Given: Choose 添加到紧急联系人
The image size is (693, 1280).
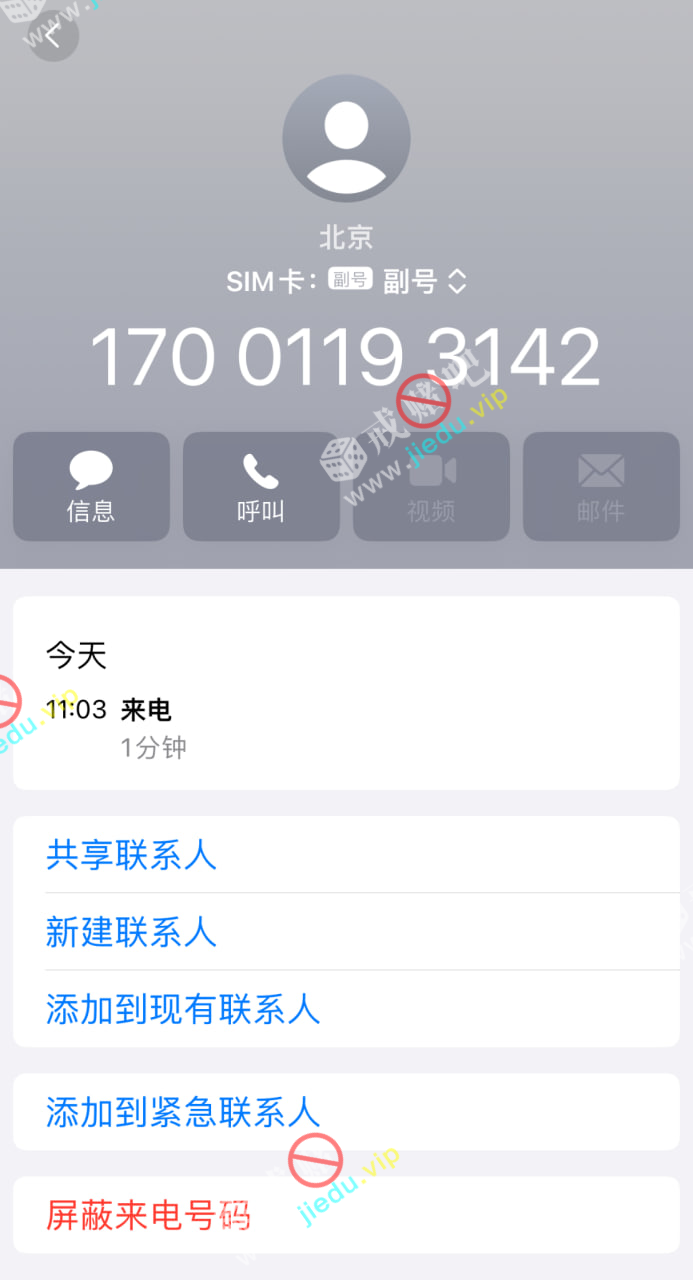Looking at the screenshot, I should point(183,1112).
